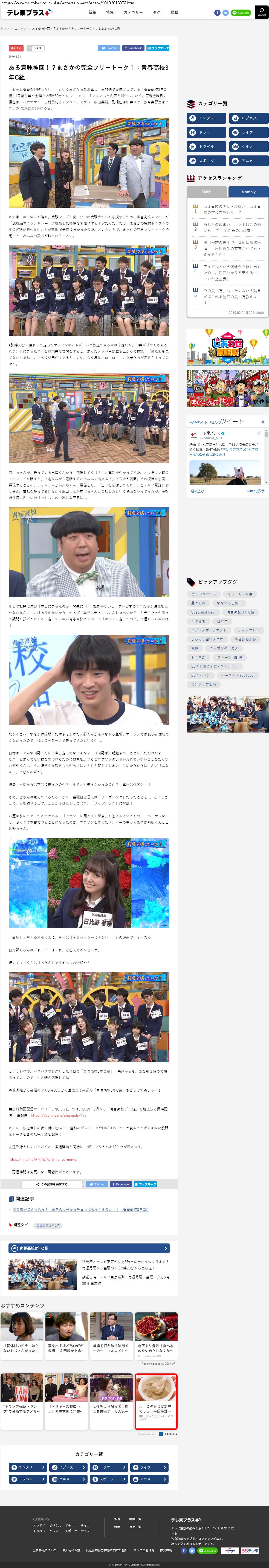The image size is (269, 1568).
Task: Share article via top Twitter button
Action: [109, 48]
